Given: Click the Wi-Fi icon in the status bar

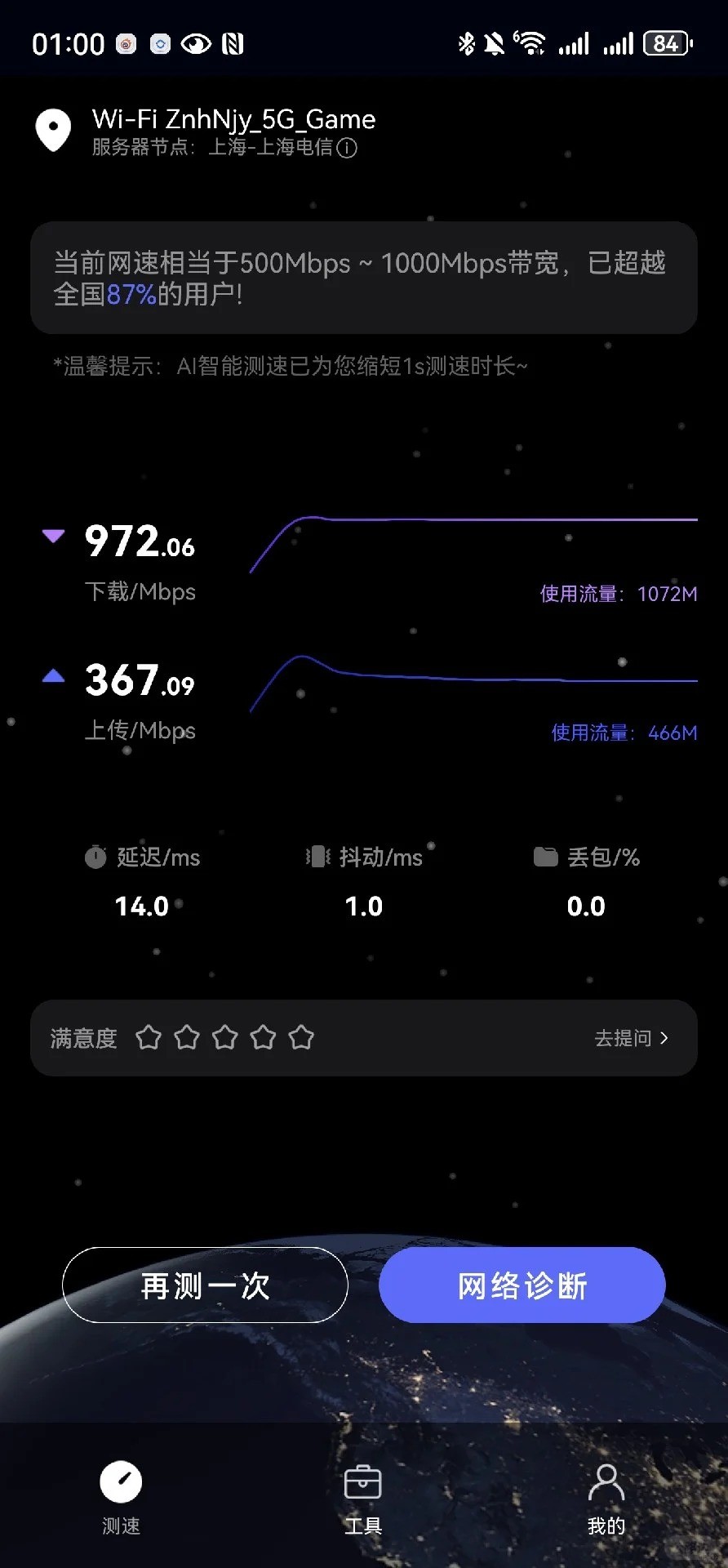Looking at the screenshot, I should coord(531,43).
